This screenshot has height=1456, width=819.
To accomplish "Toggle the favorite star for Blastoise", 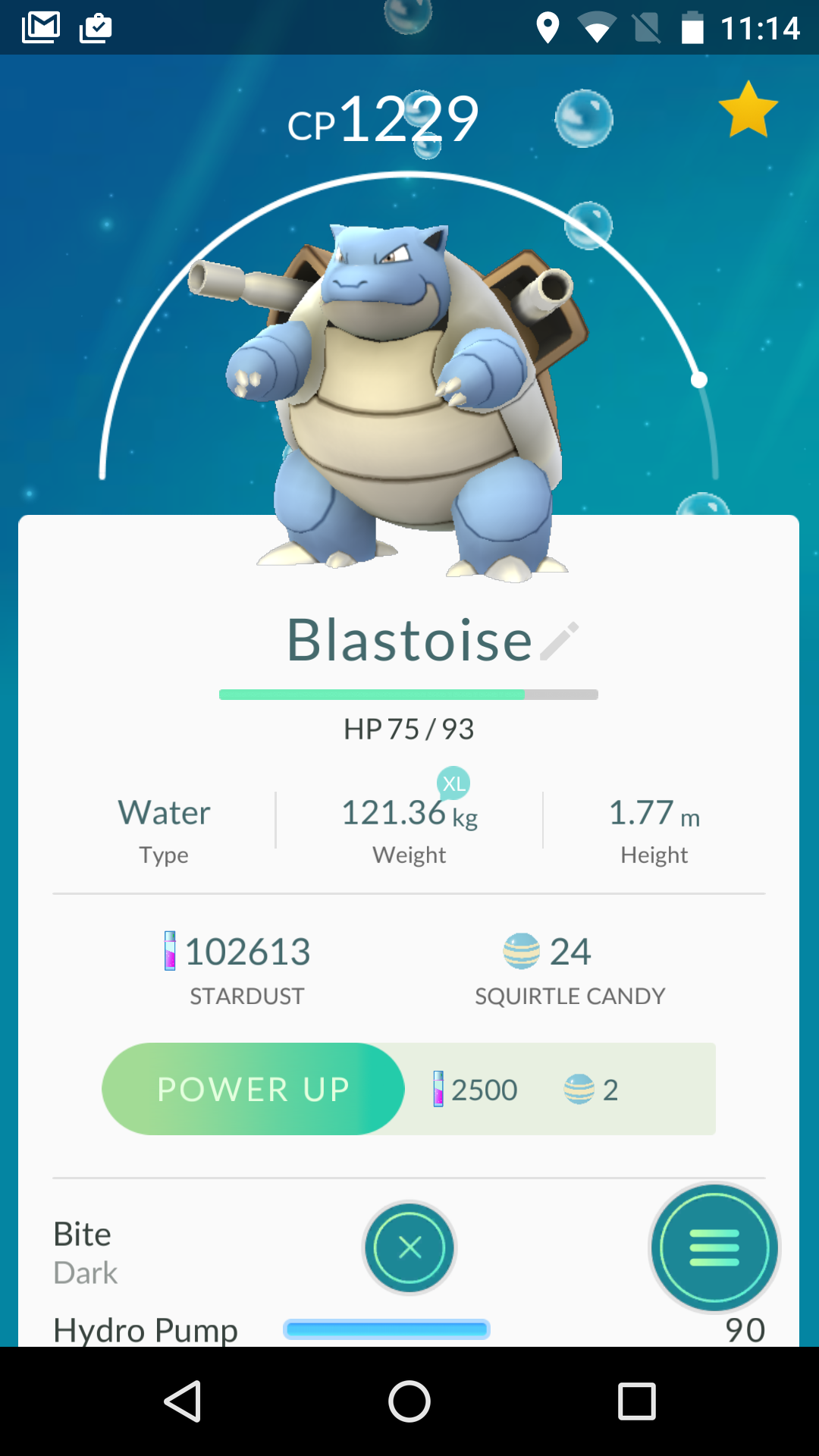I will (x=748, y=110).
